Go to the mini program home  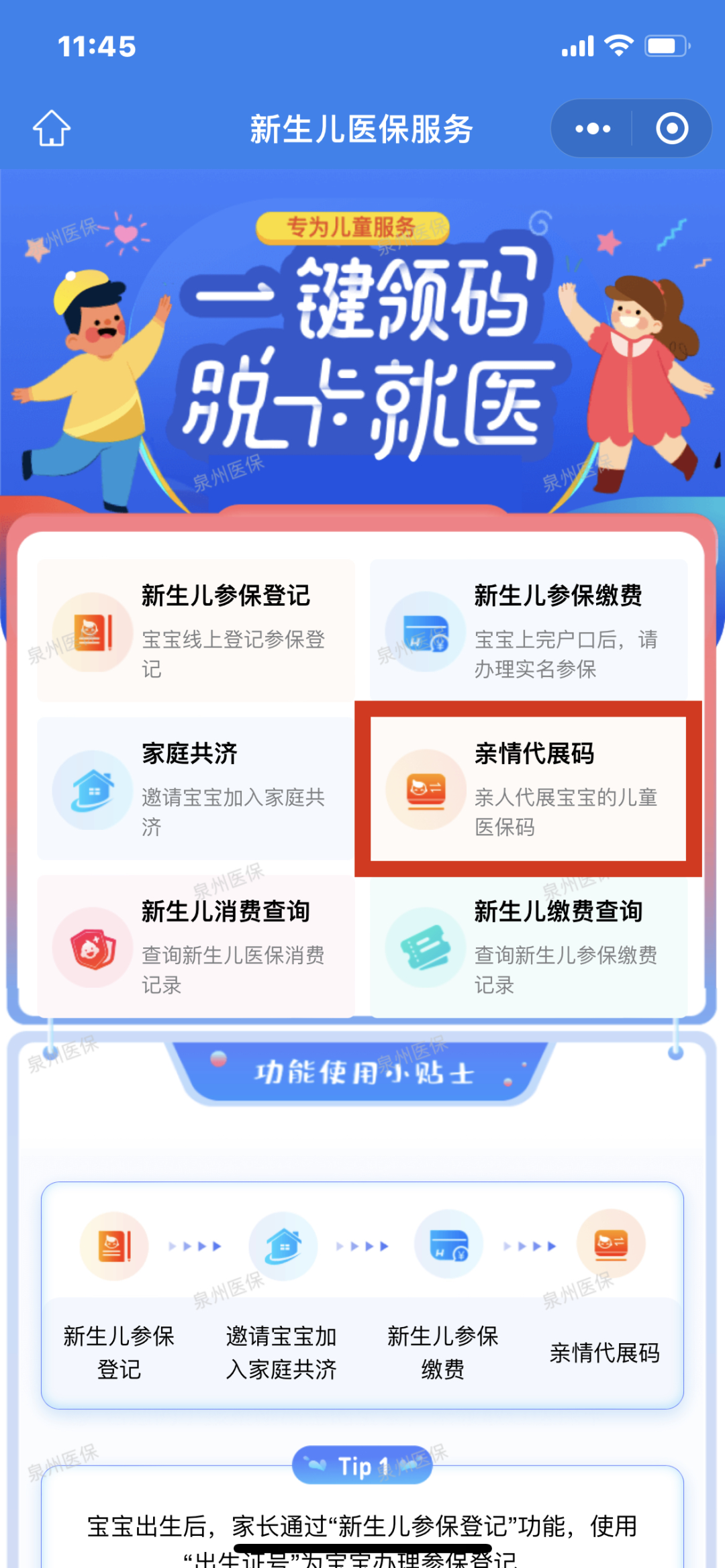tap(52, 128)
